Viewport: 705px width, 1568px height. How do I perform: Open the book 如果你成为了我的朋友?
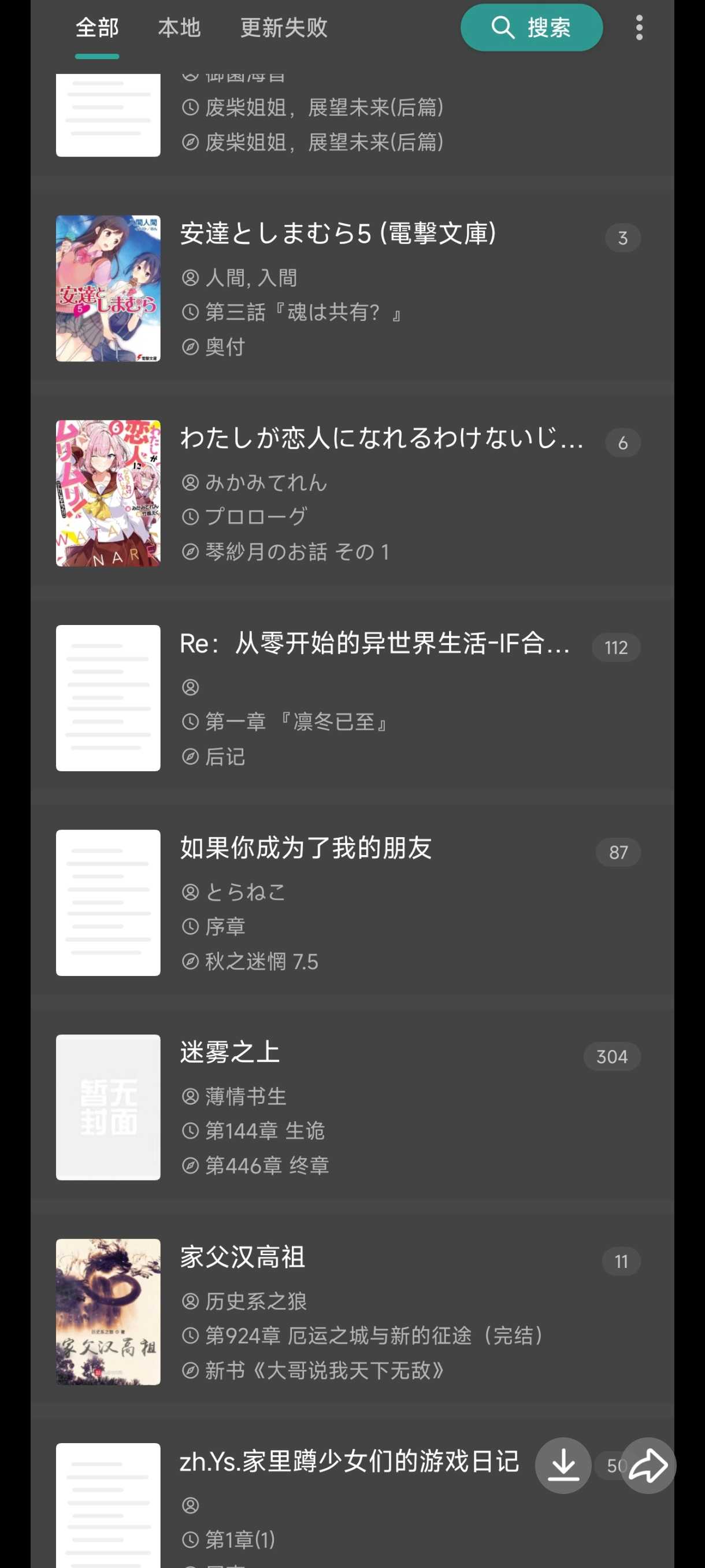pos(305,849)
